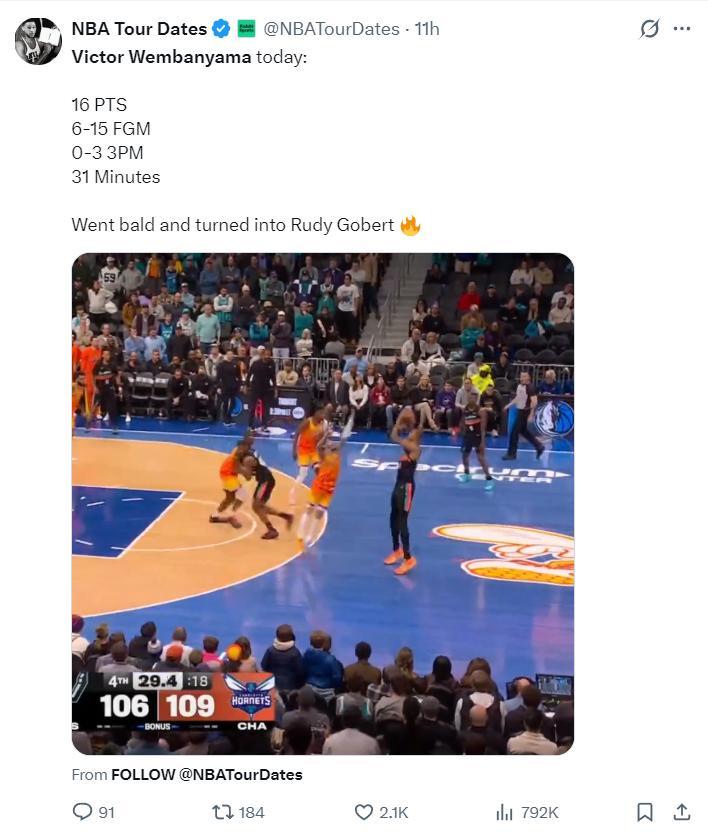Like the Wembanyama post
Image resolution: width=708 pixels, height=834 pixels.
point(365,812)
